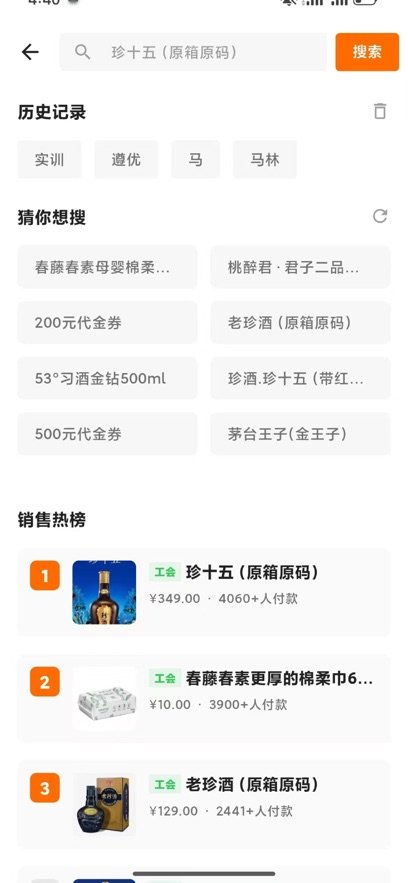Go back using the back arrow

point(30,52)
